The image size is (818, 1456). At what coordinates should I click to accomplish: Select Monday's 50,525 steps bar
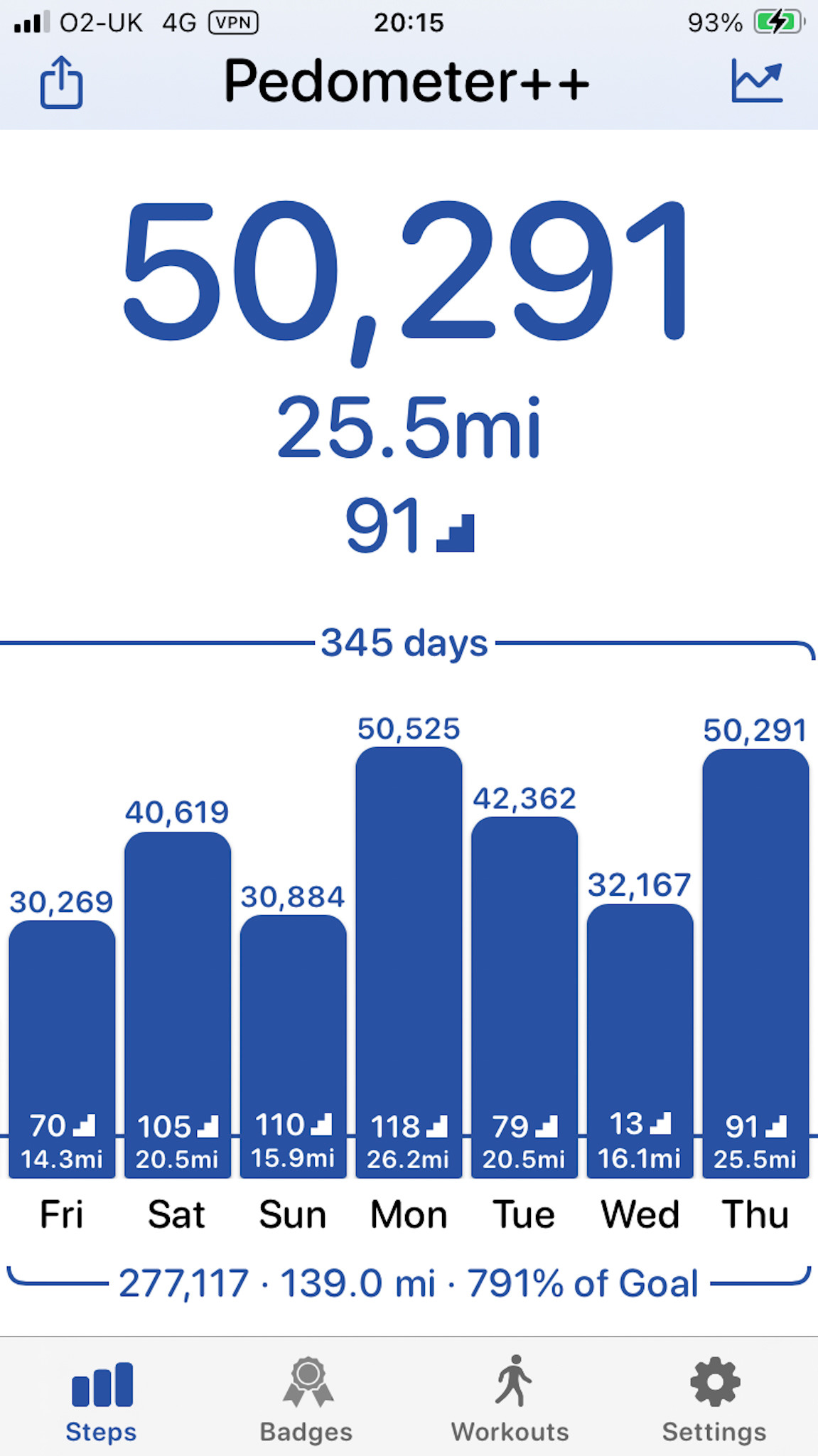(x=409, y=963)
